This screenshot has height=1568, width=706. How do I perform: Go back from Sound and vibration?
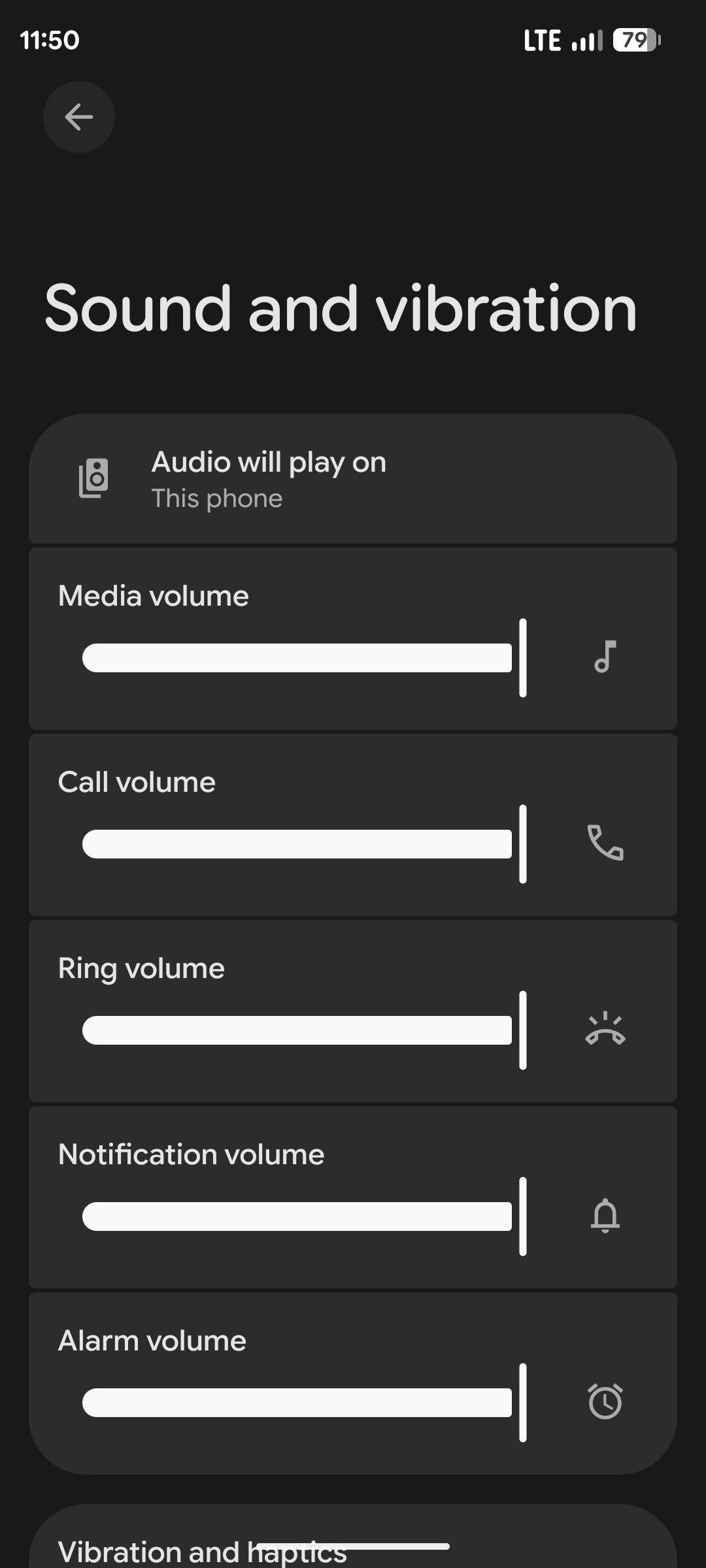[x=79, y=118]
